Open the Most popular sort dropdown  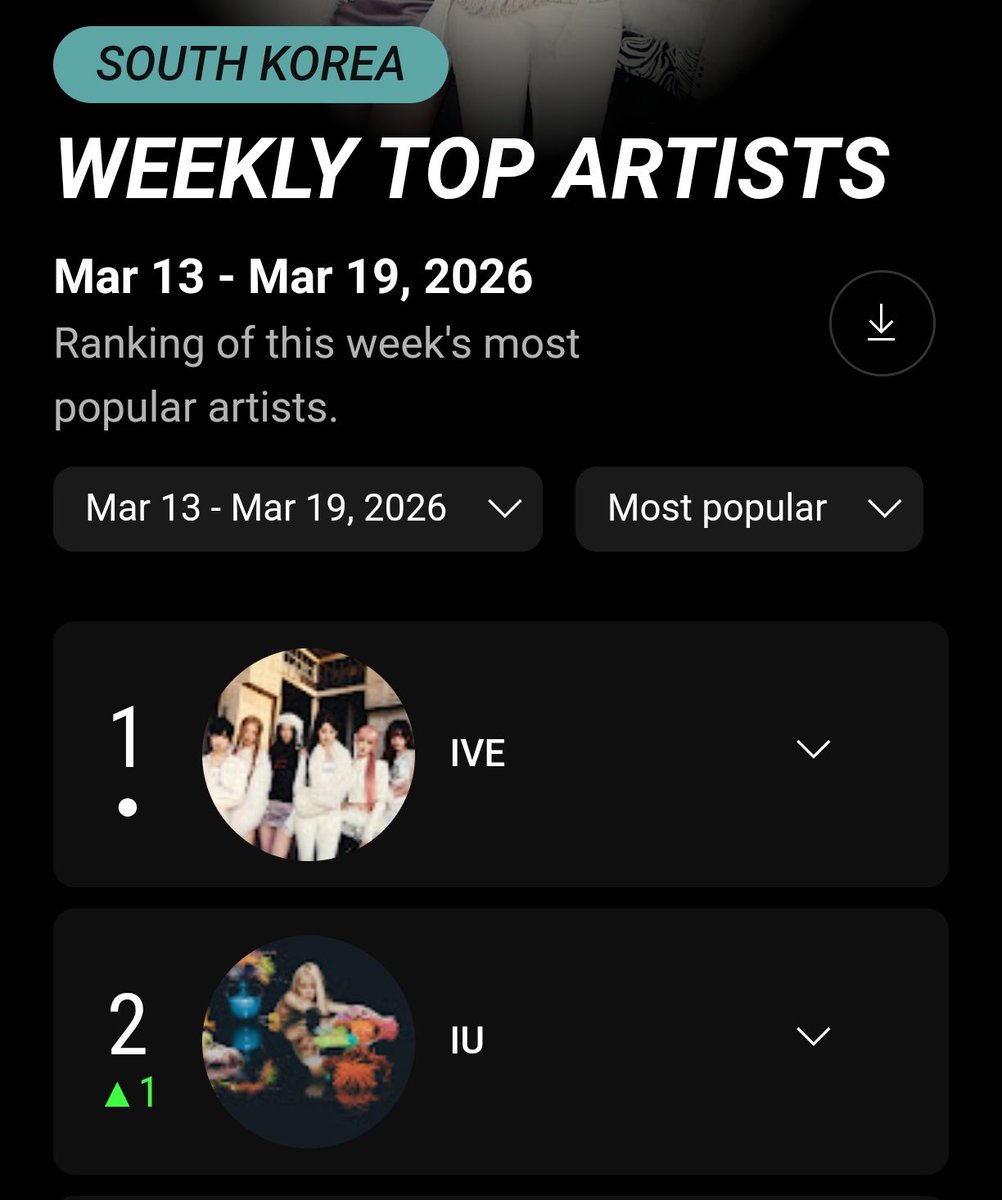748,509
